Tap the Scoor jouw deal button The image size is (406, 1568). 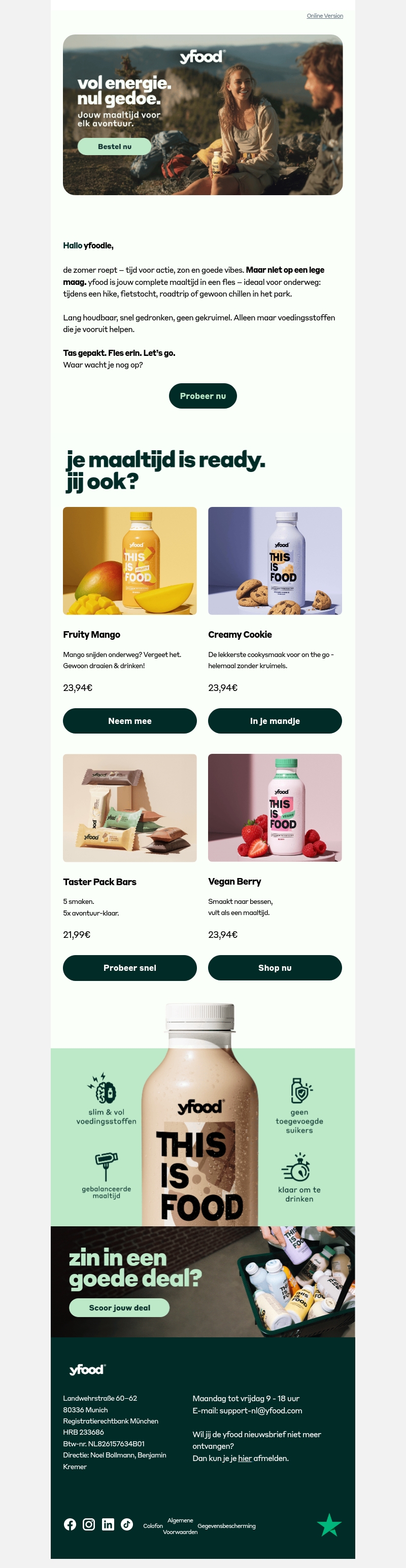pos(119,1307)
